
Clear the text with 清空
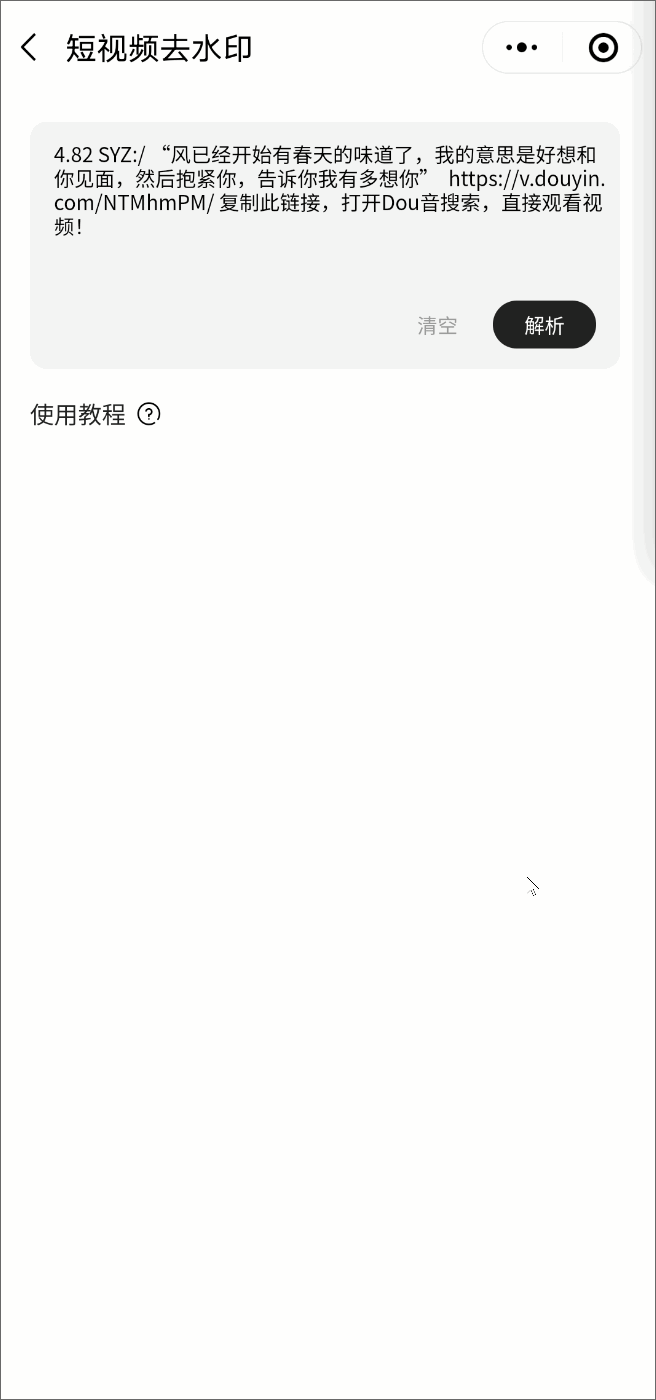tap(437, 325)
